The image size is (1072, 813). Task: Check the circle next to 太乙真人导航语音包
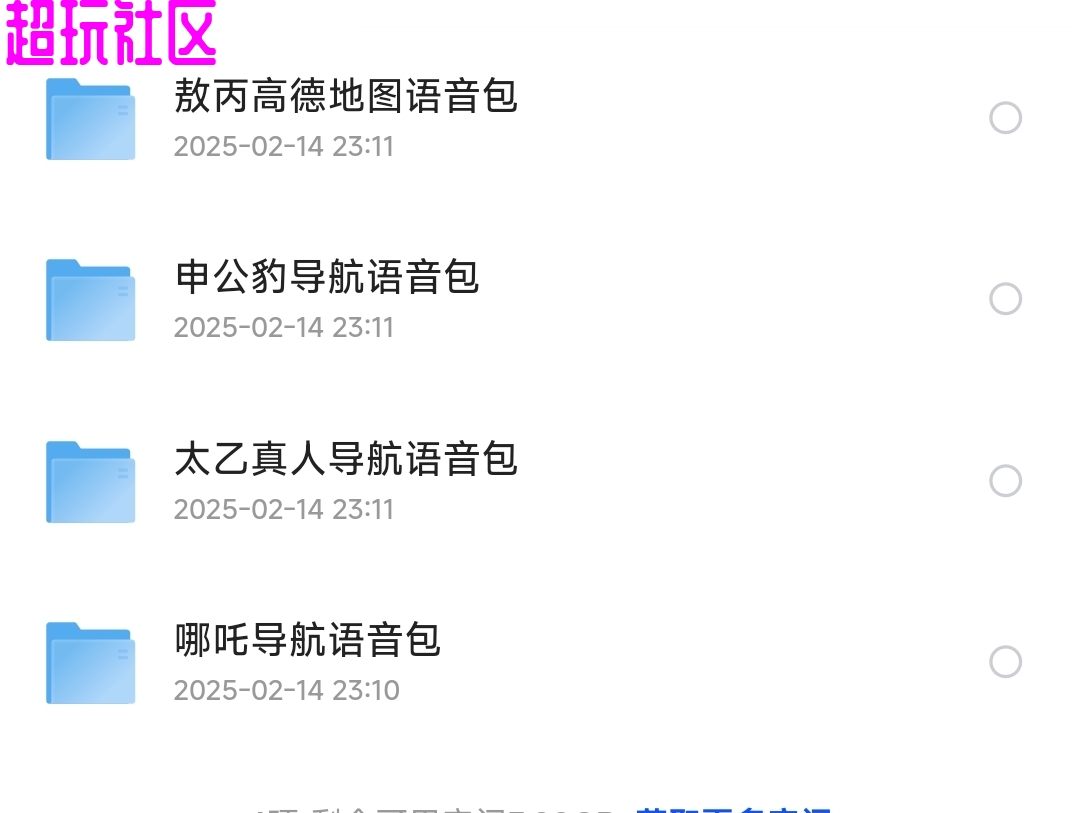click(x=1005, y=481)
